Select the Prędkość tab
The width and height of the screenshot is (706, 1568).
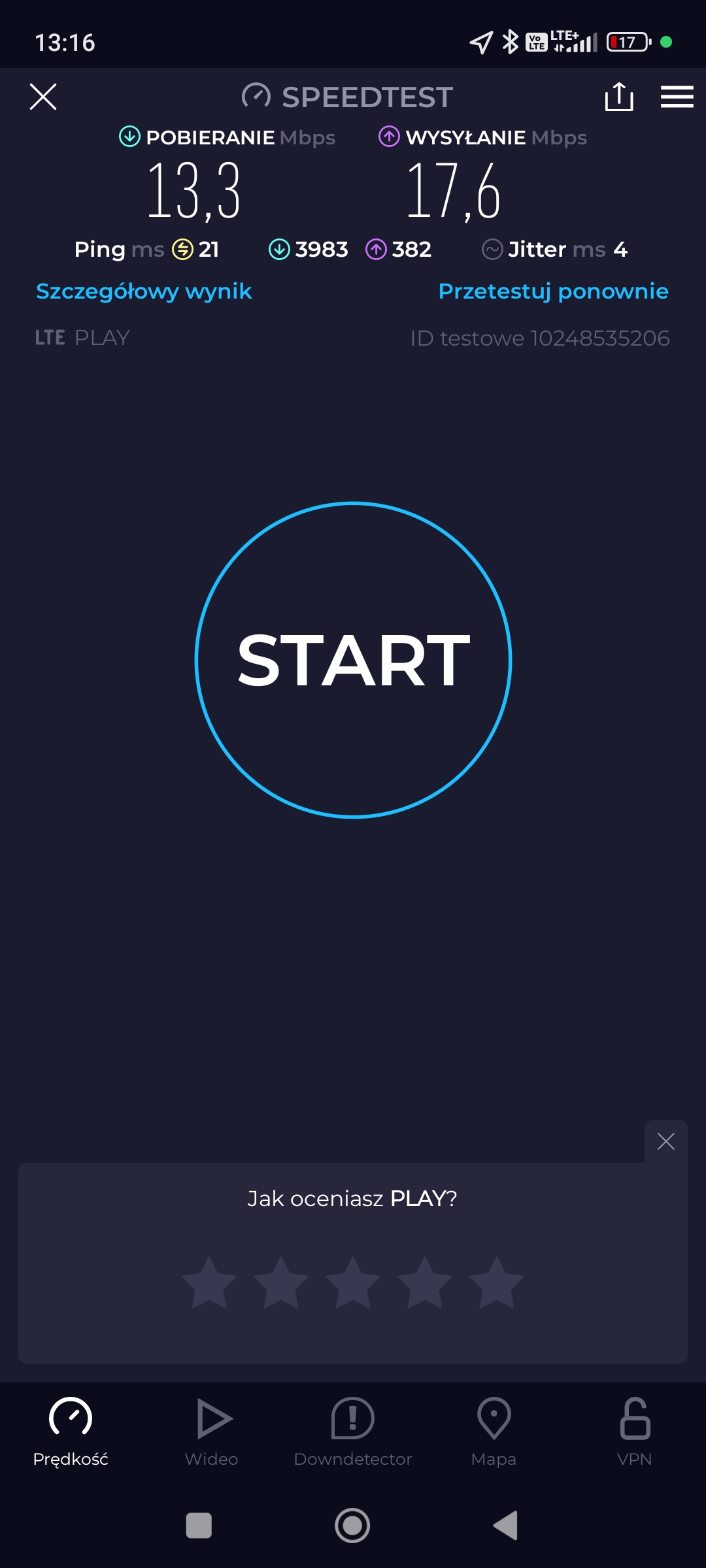pos(71,1431)
